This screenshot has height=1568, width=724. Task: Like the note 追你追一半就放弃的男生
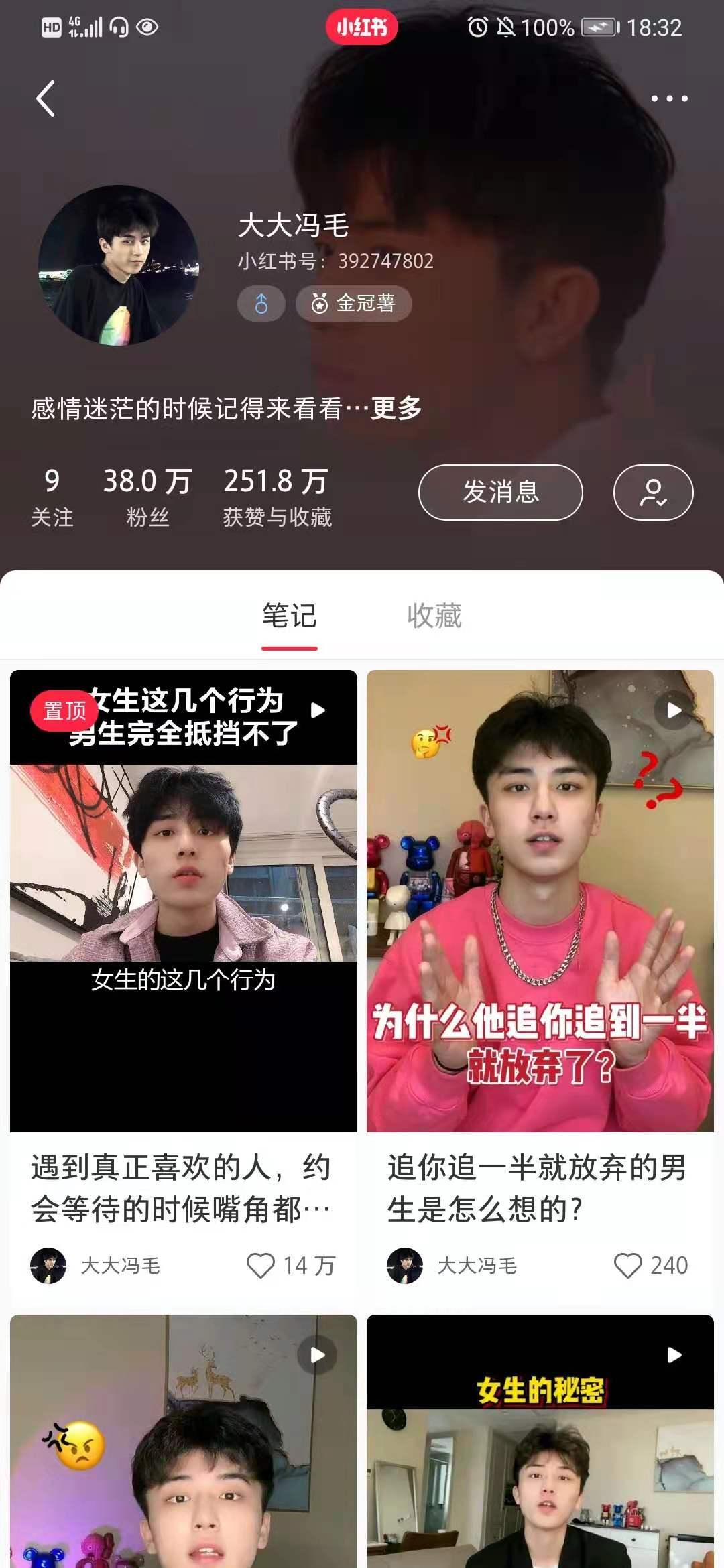628,1266
